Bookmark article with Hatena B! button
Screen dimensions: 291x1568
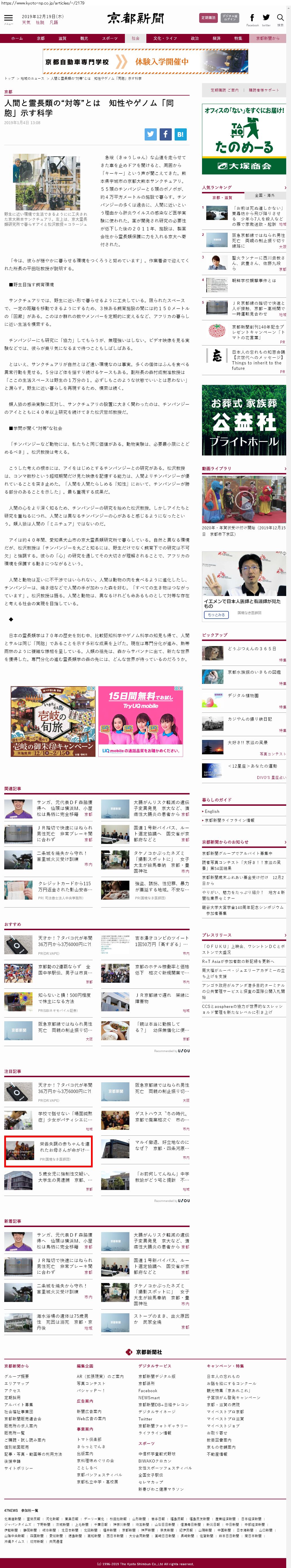[180, 134]
